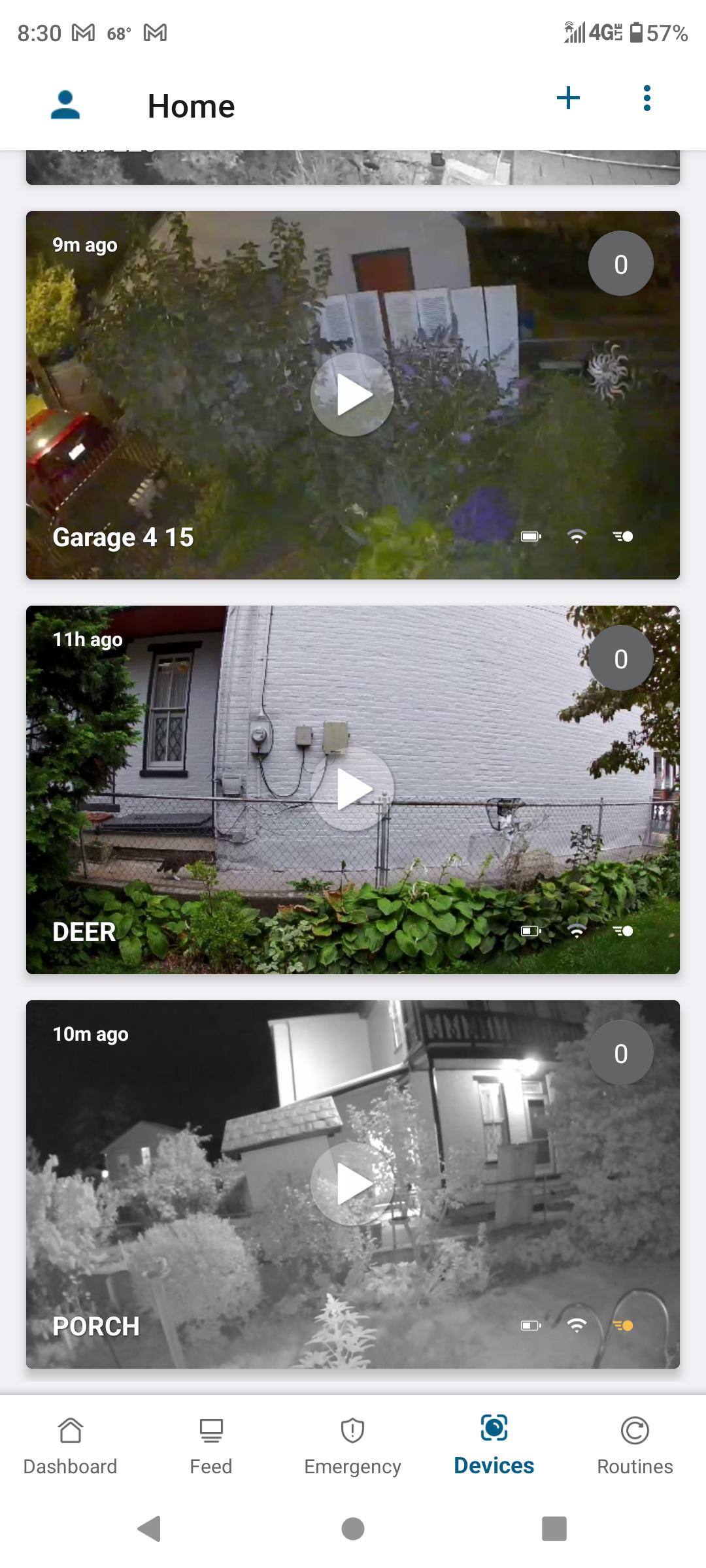Add a new device with plus icon
This screenshot has height=1568, width=706.
click(568, 99)
